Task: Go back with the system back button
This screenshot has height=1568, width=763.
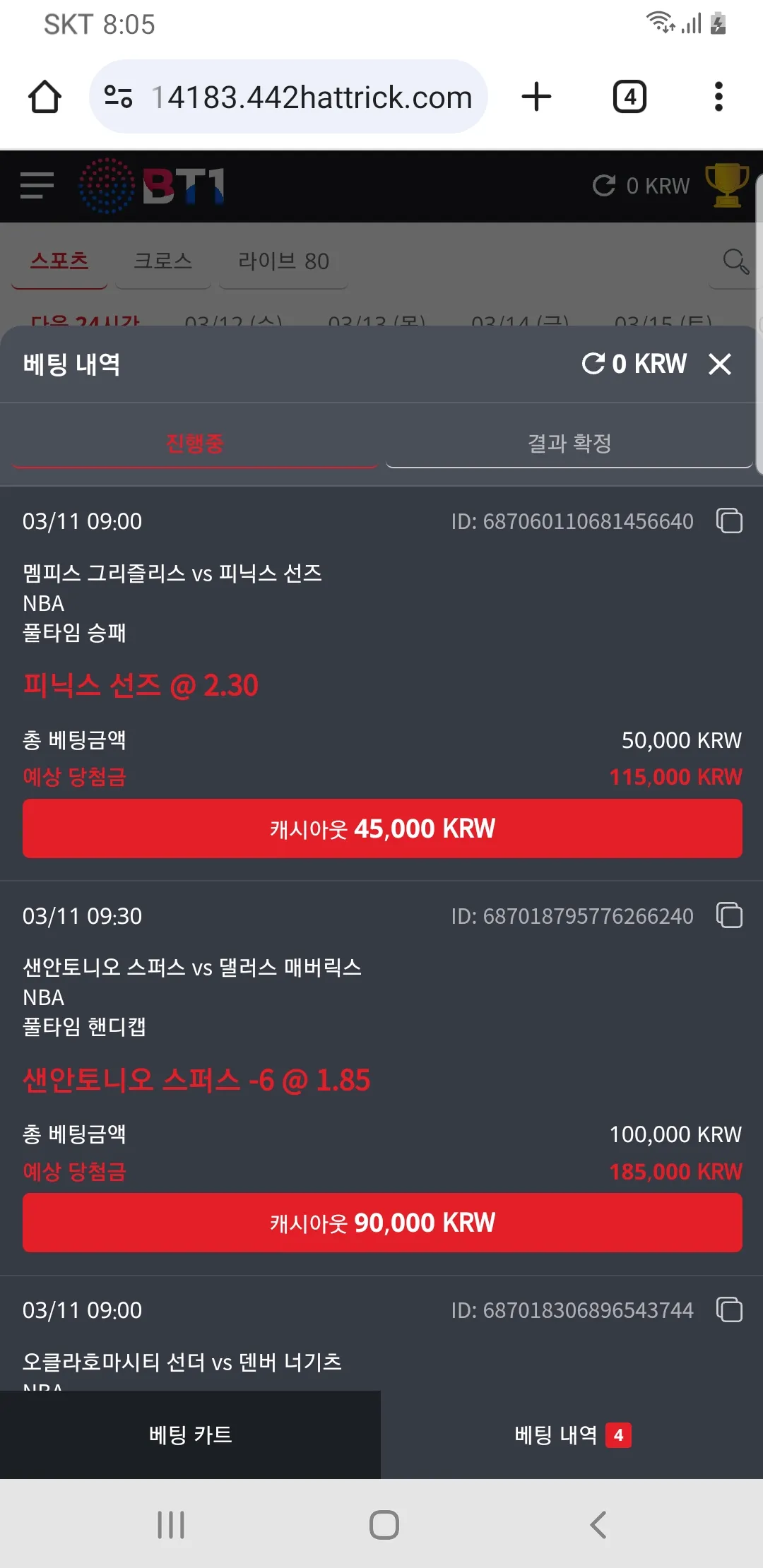Action: coord(598,1525)
